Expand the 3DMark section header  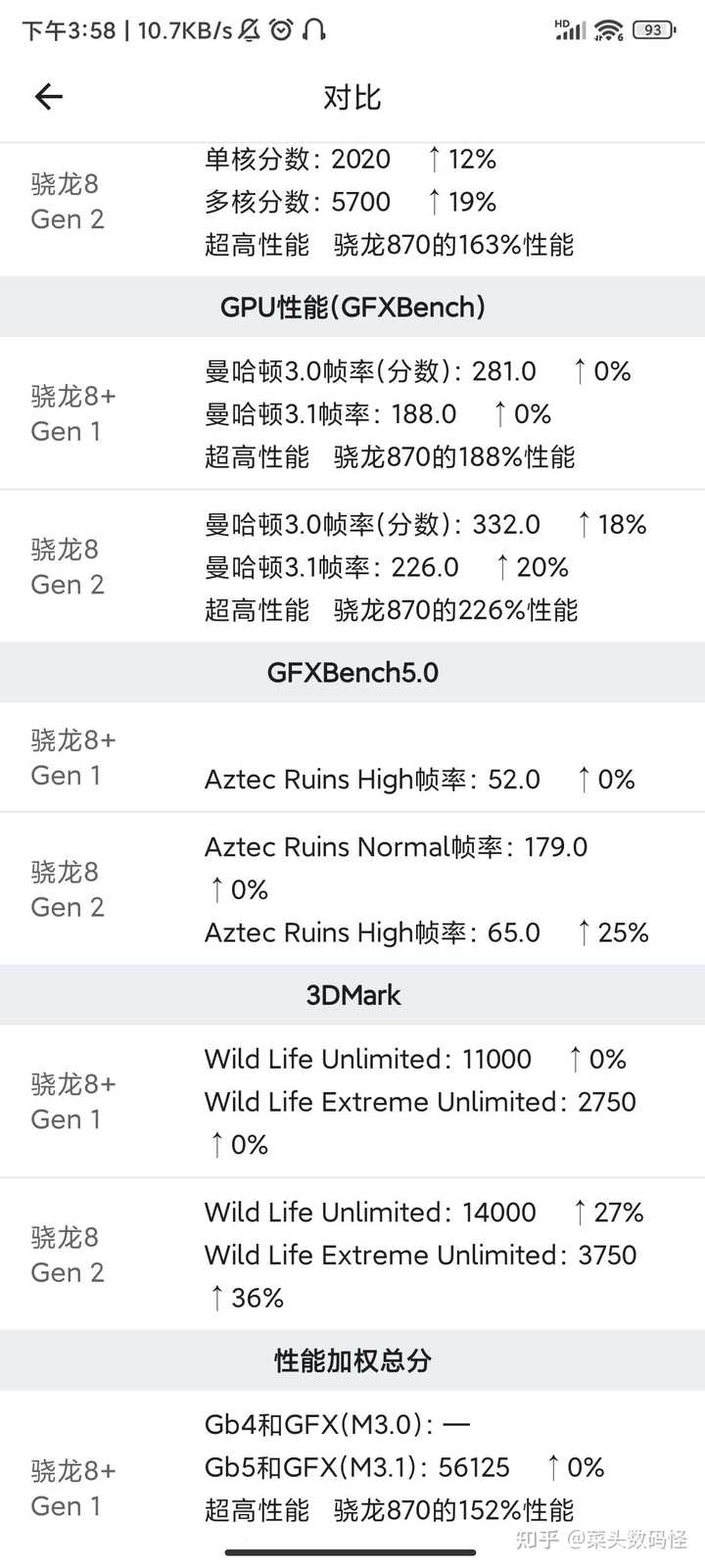352,995
